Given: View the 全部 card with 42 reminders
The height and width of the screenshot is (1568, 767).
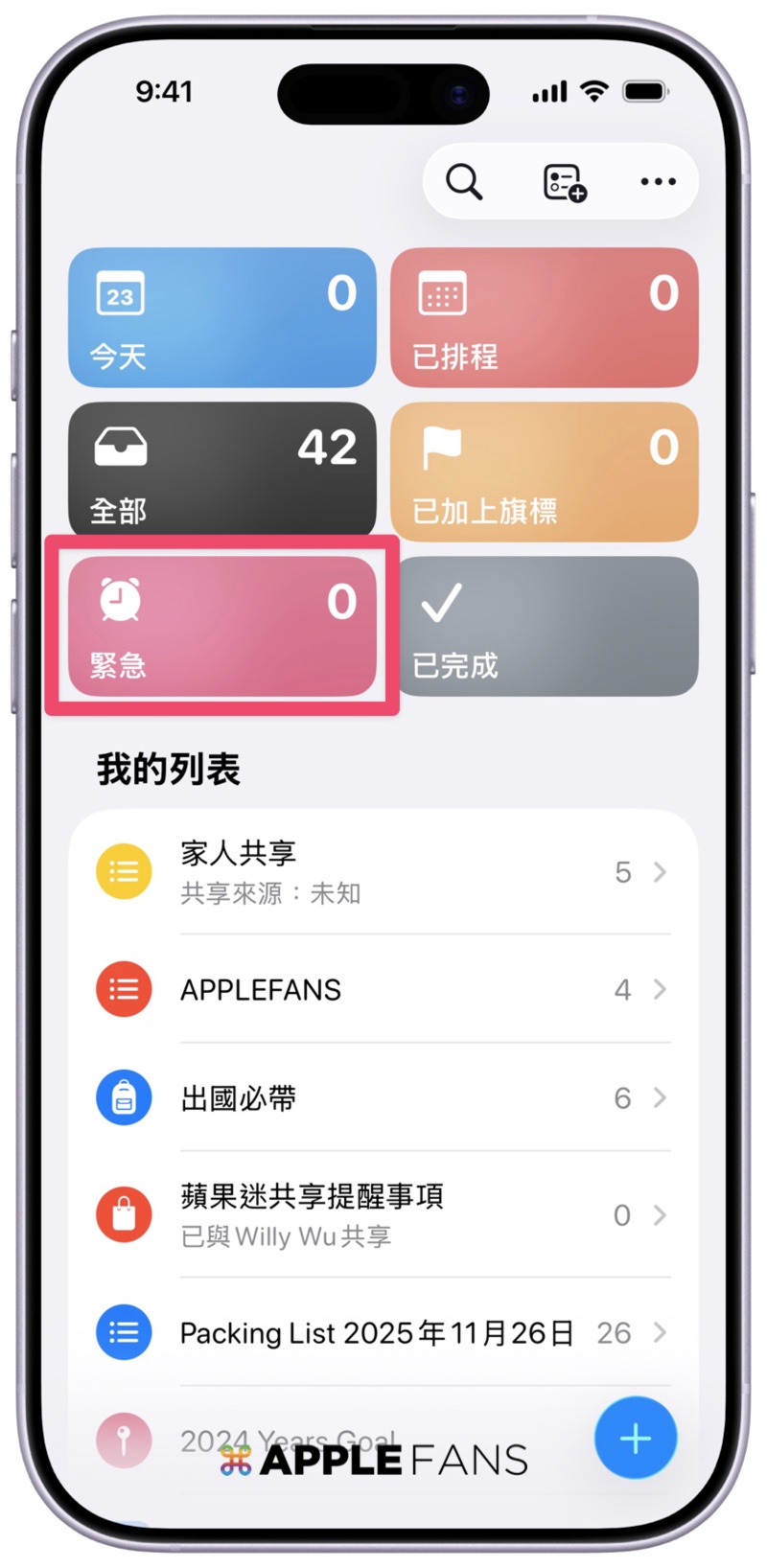Looking at the screenshot, I should click(x=222, y=470).
